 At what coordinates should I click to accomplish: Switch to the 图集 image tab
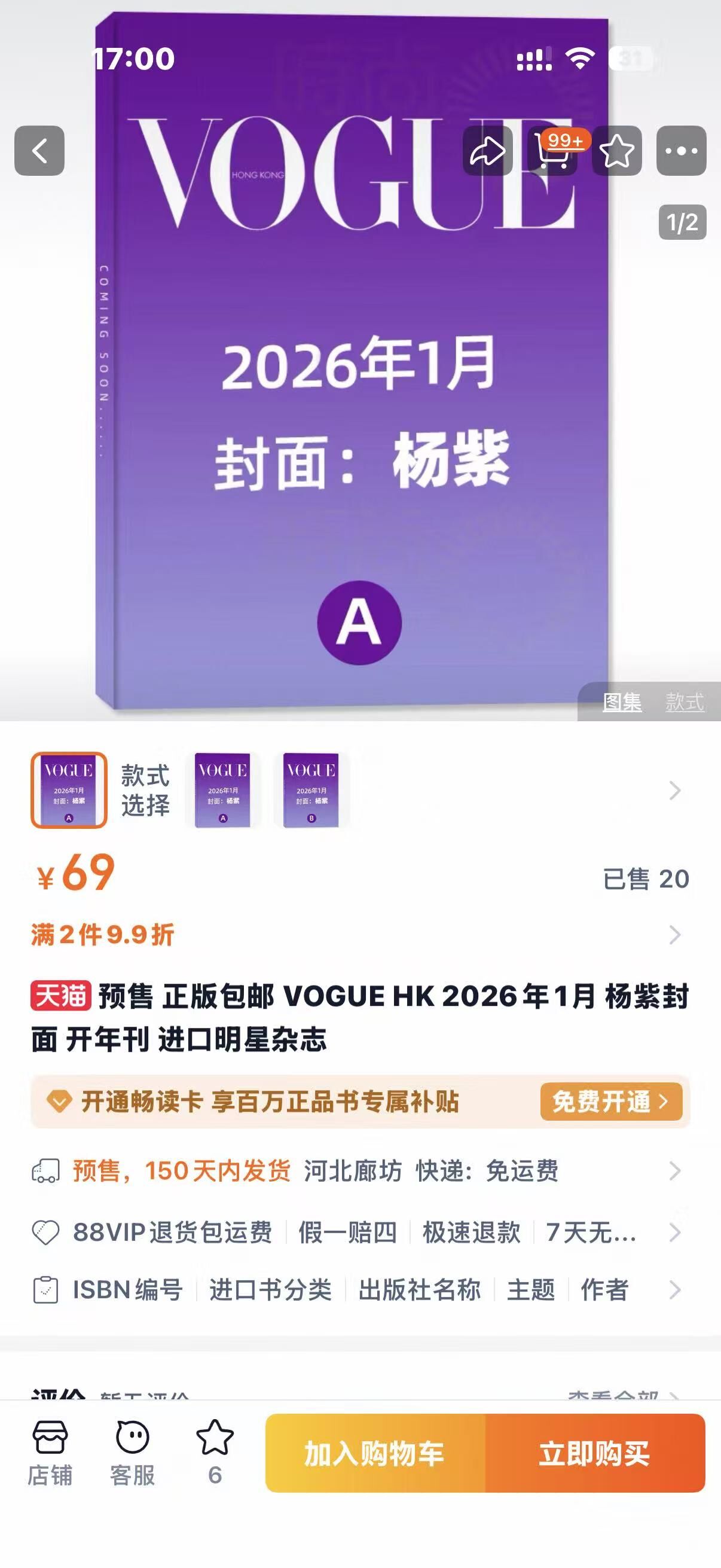pyautogui.click(x=622, y=703)
